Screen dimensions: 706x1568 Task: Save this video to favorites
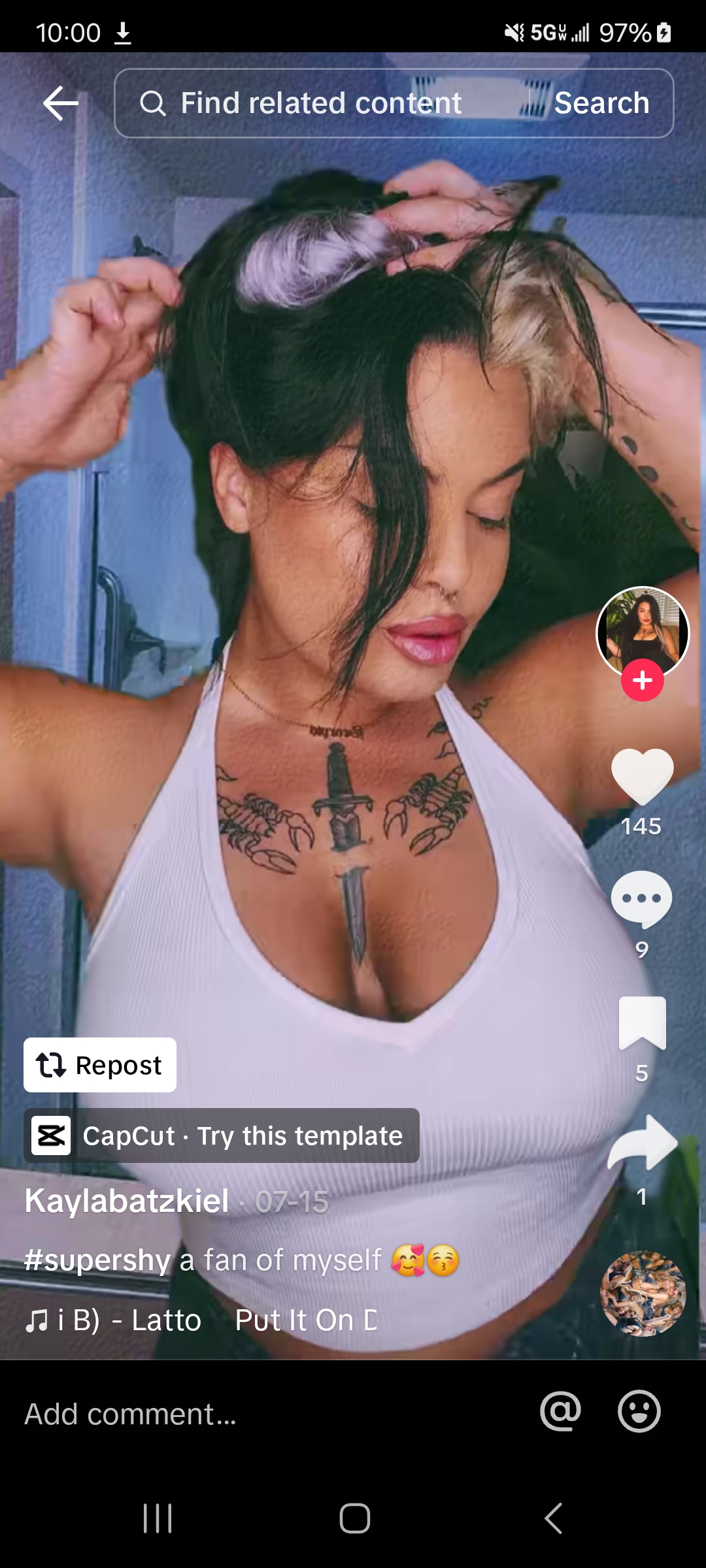[642, 1022]
